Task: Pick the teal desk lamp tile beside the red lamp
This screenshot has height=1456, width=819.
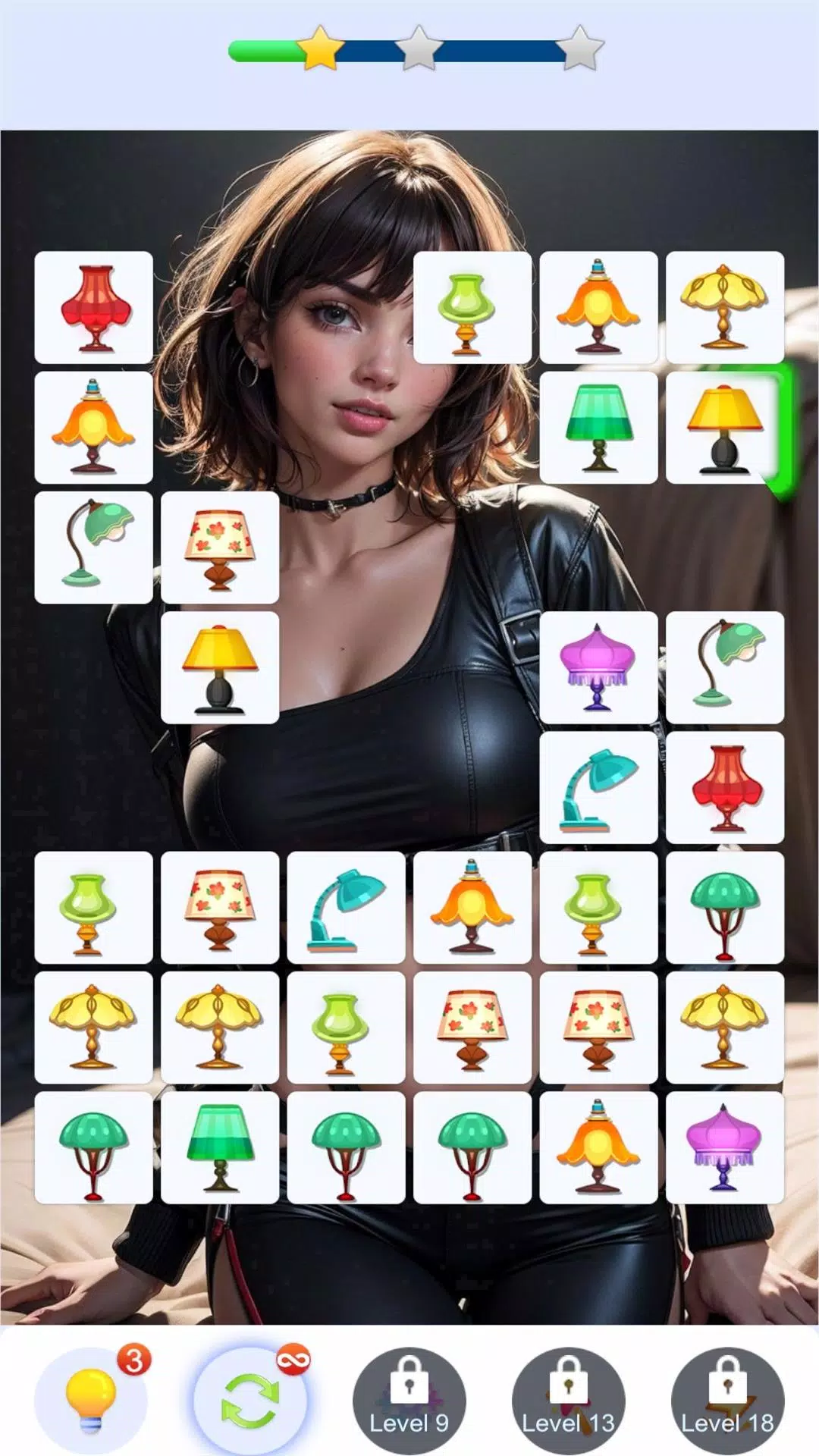Action: [x=598, y=787]
